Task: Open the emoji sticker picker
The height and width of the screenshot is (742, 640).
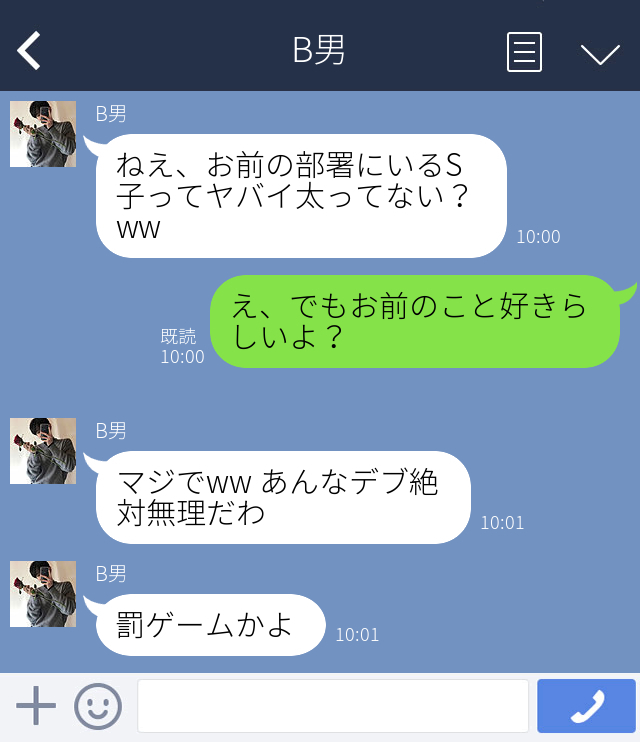Action: (x=98, y=706)
